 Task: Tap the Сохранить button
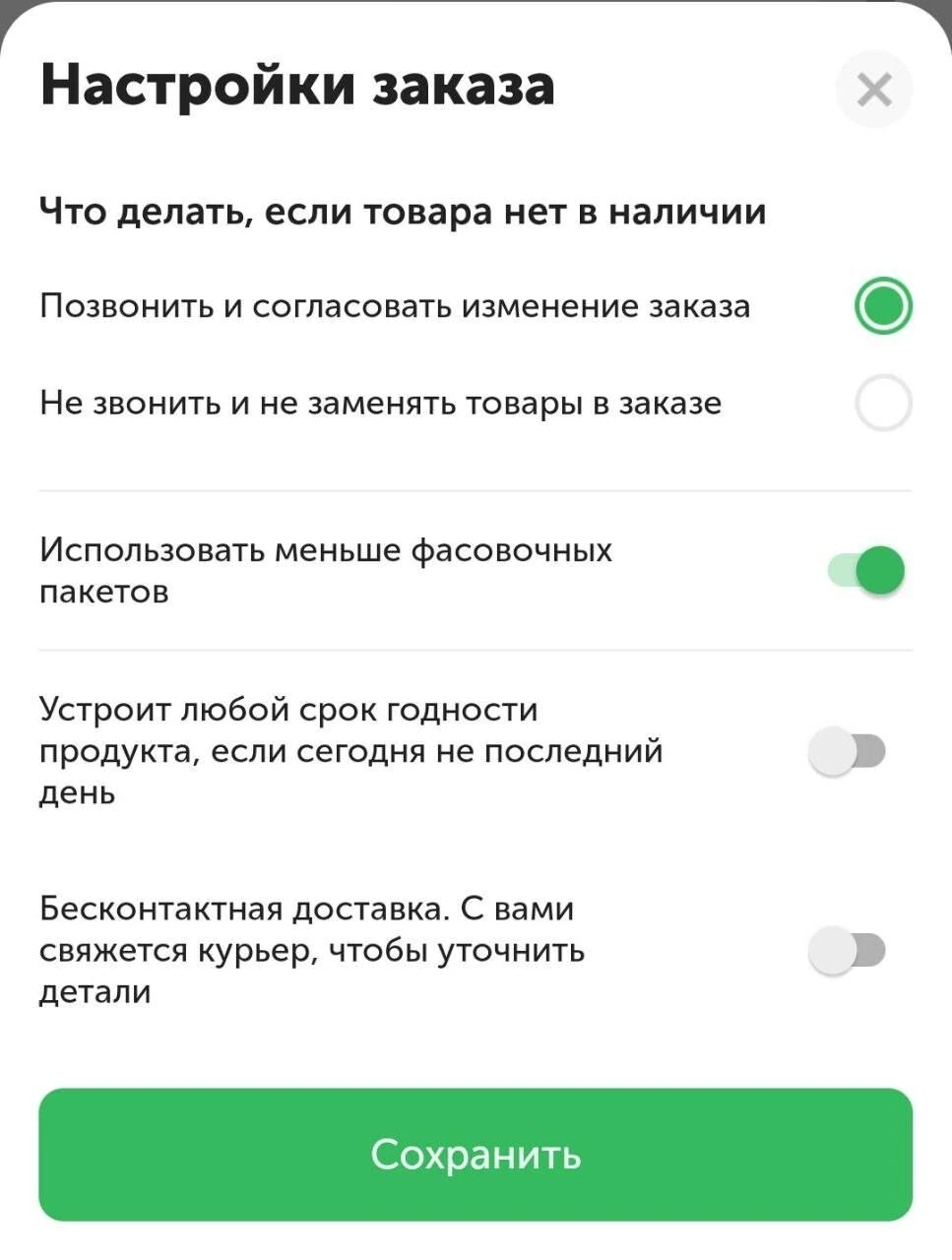tap(476, 1154)
